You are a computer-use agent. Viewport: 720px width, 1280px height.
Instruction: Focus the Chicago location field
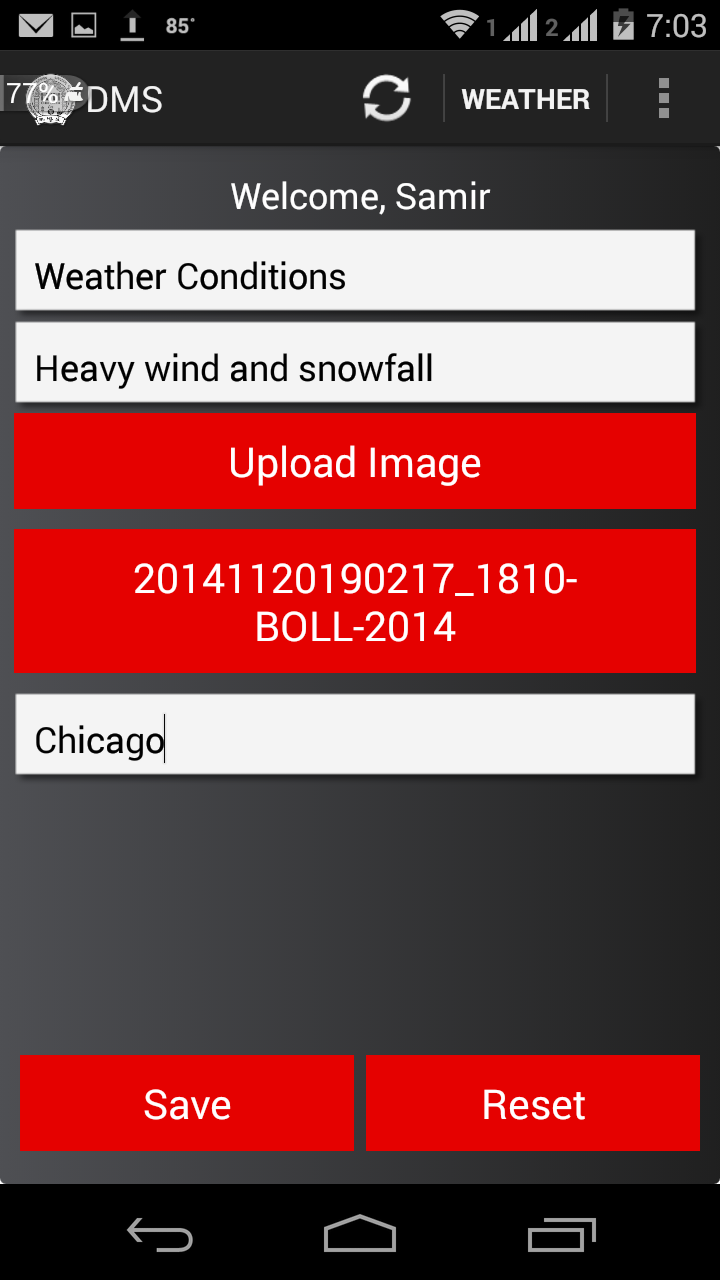[x=355, y=741]
